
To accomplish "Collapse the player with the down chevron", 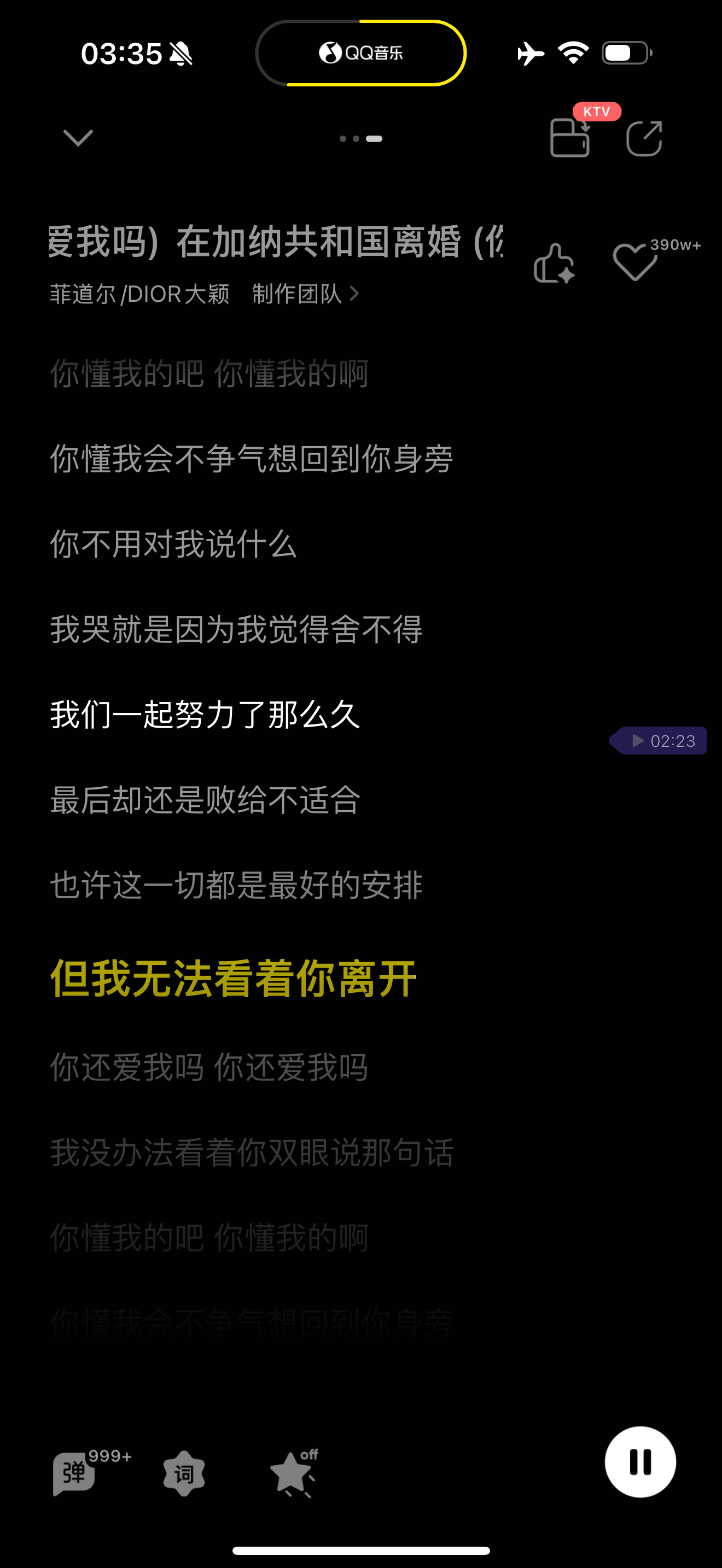I will click(78, 138).
